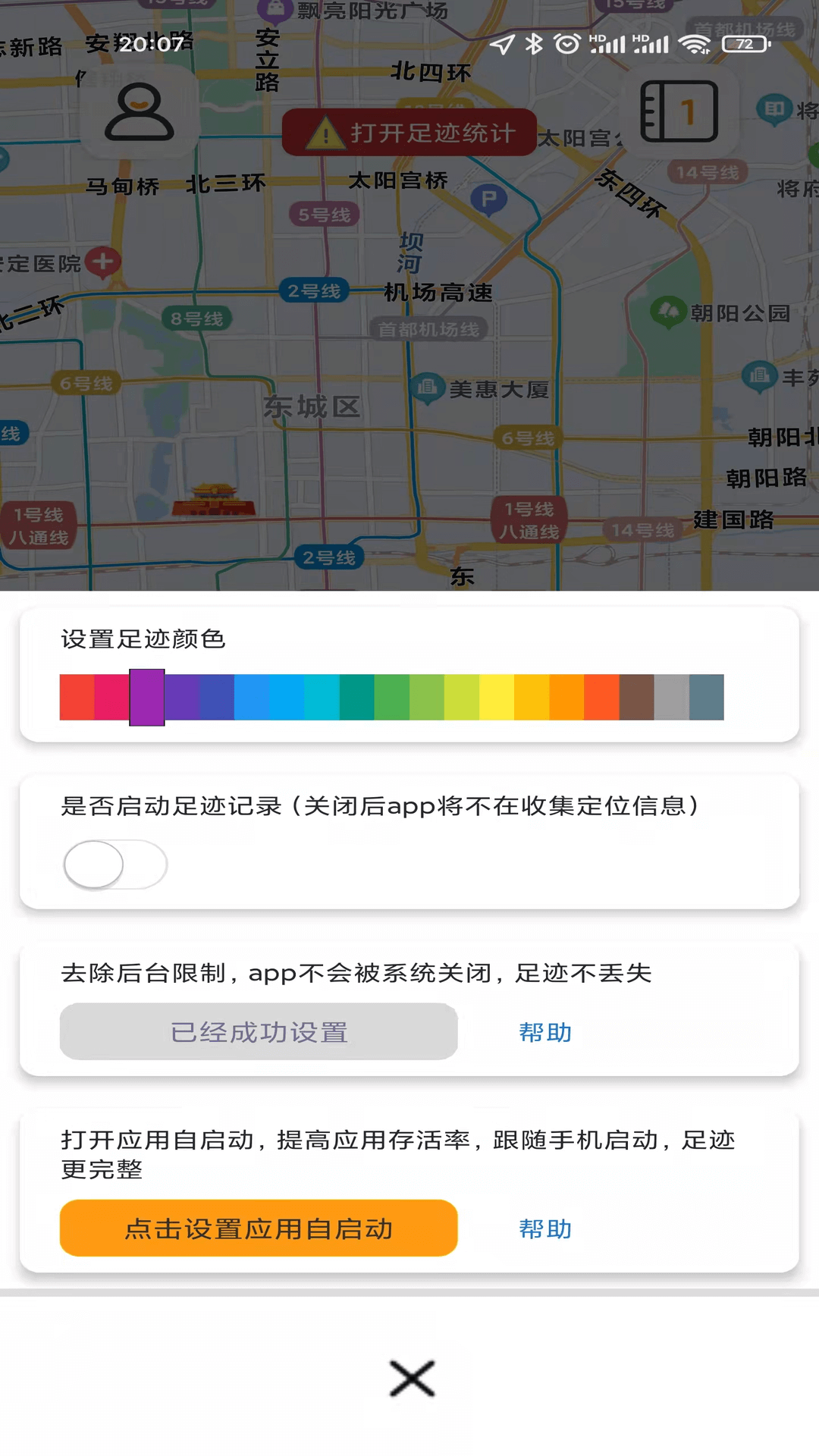819x1456 pixels.
Task: Enable the footprint recording switch
Action: click(114, 863)
